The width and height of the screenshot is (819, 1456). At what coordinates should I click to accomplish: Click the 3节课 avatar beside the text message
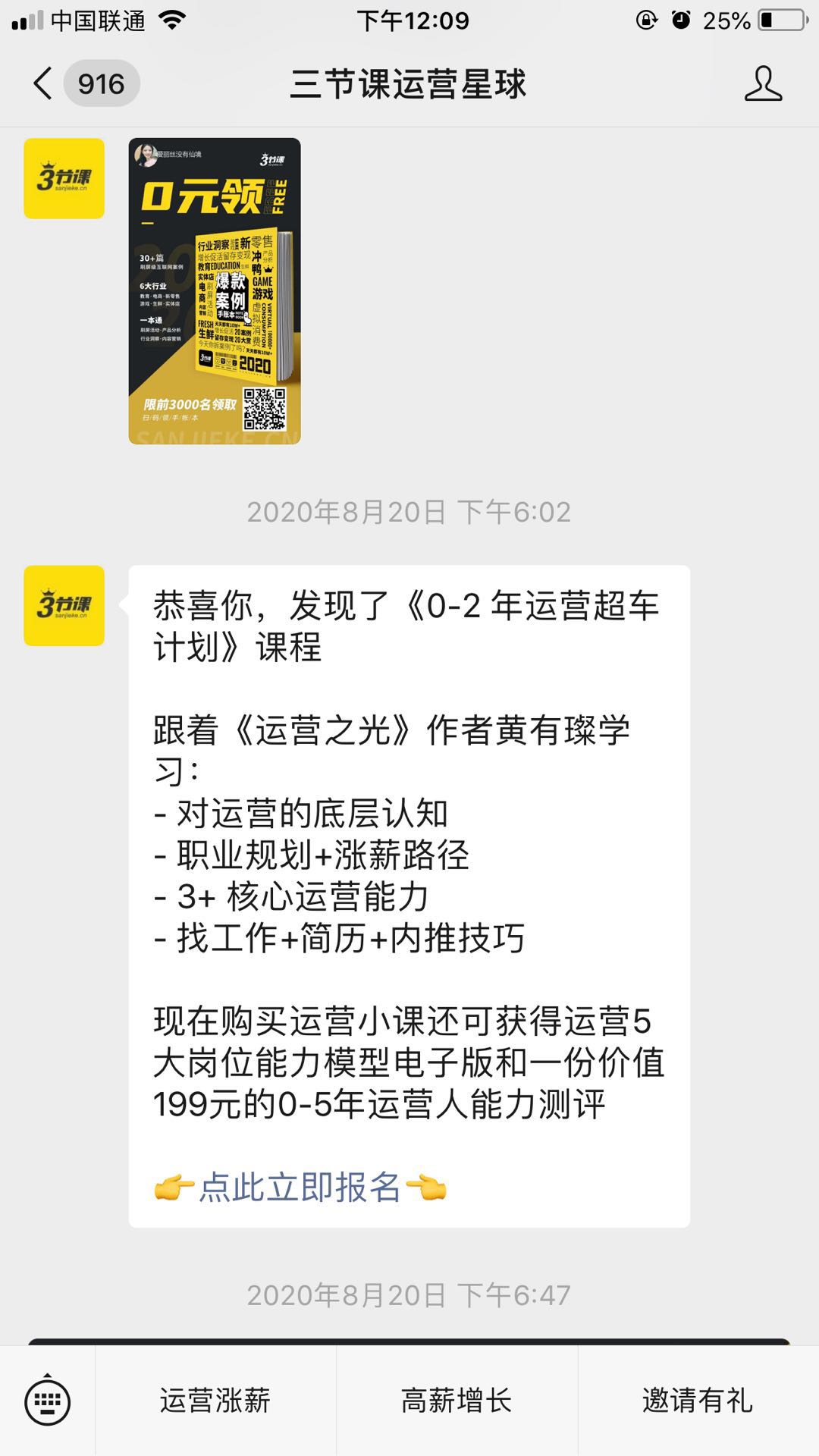coord(65,607)
